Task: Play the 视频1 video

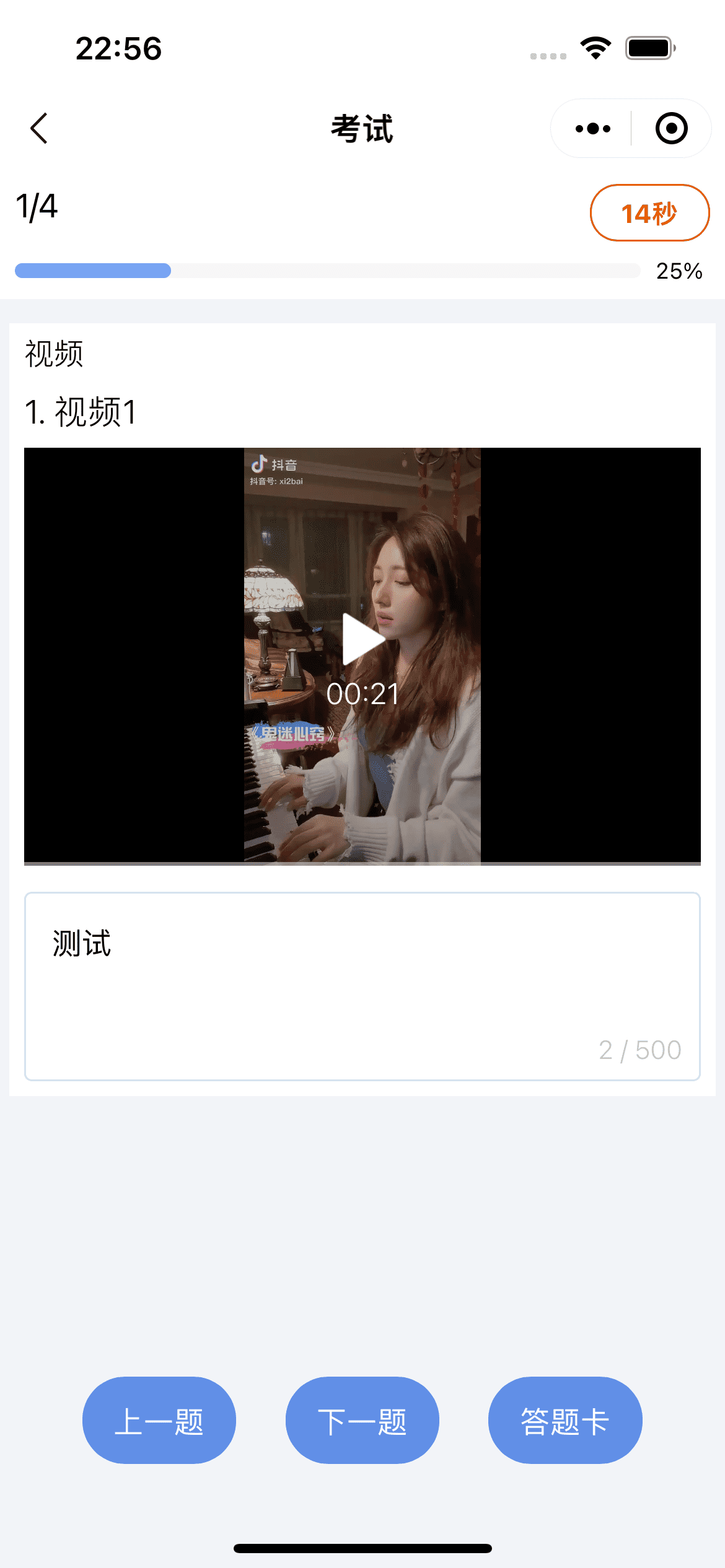Action: pyautogui.click(x=362, y=639)
